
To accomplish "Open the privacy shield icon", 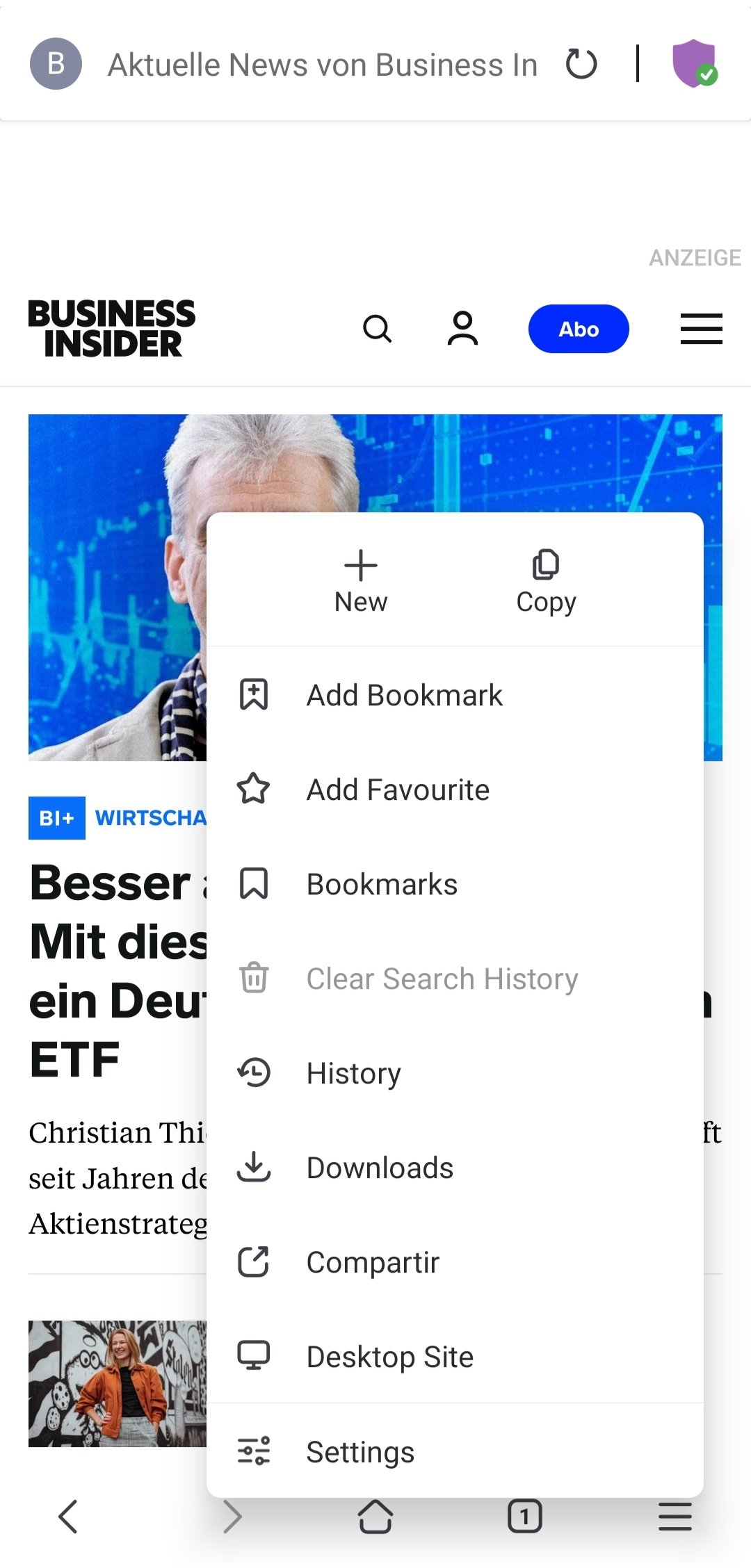I will 694,64.
